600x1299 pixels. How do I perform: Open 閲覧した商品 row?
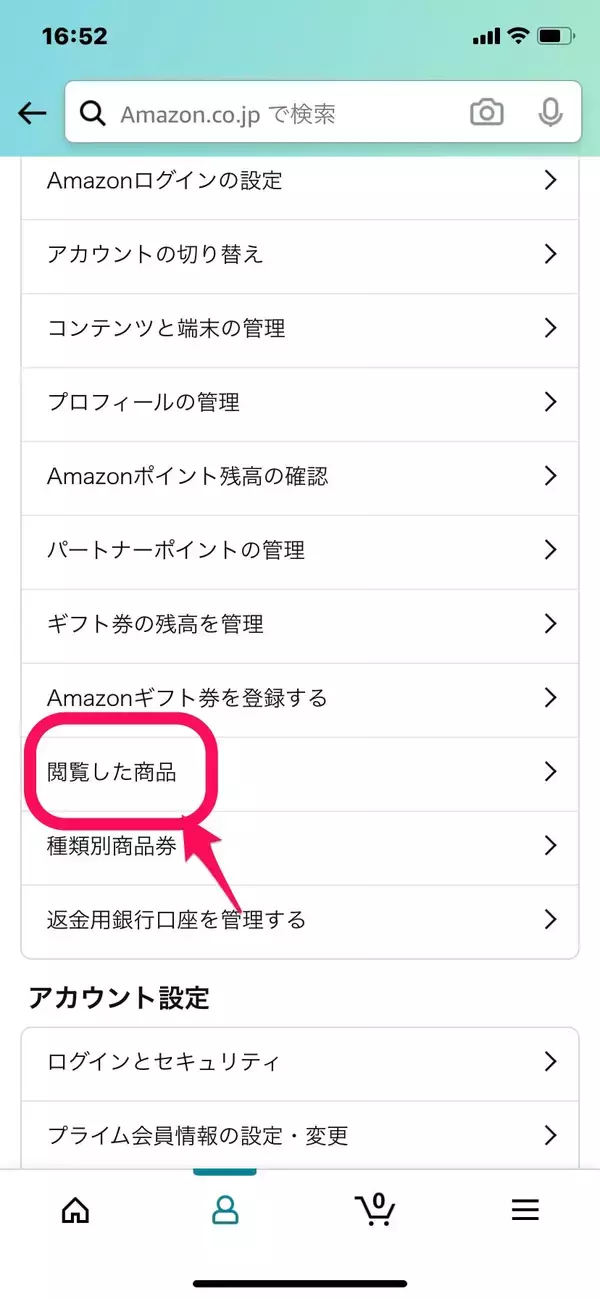(x=300, y=772)
